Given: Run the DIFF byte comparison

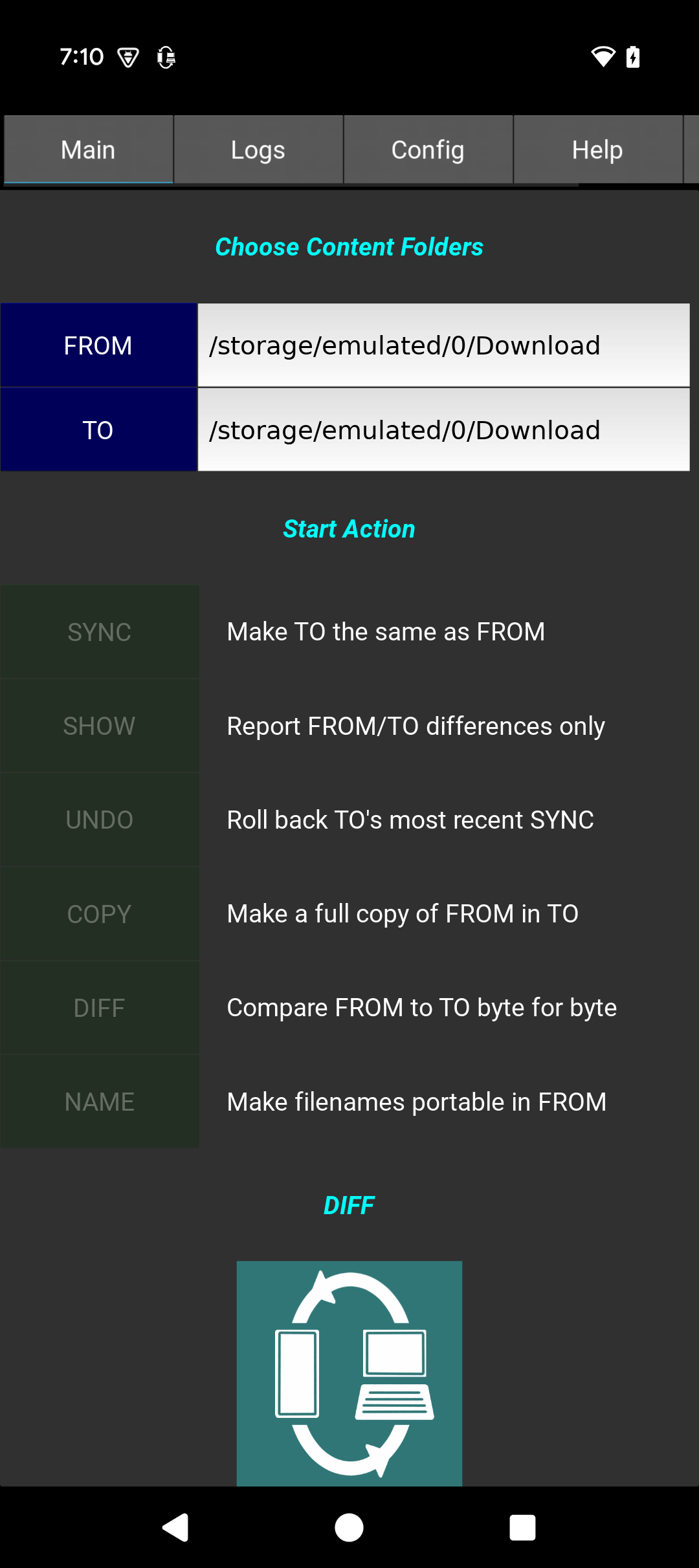Looking at the screenshot, I should point(100,1008).
